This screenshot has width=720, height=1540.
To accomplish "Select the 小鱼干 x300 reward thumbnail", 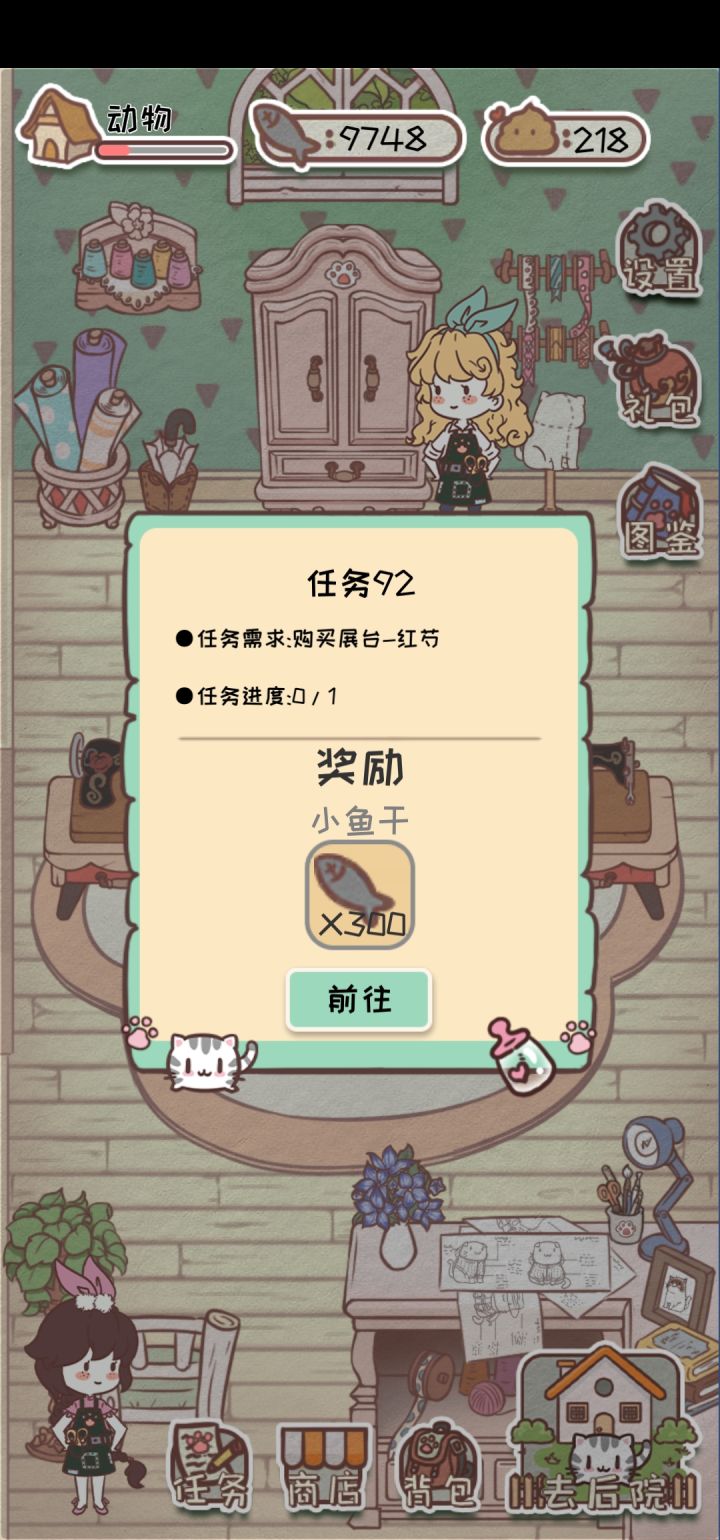I will [x=360, y=893].
